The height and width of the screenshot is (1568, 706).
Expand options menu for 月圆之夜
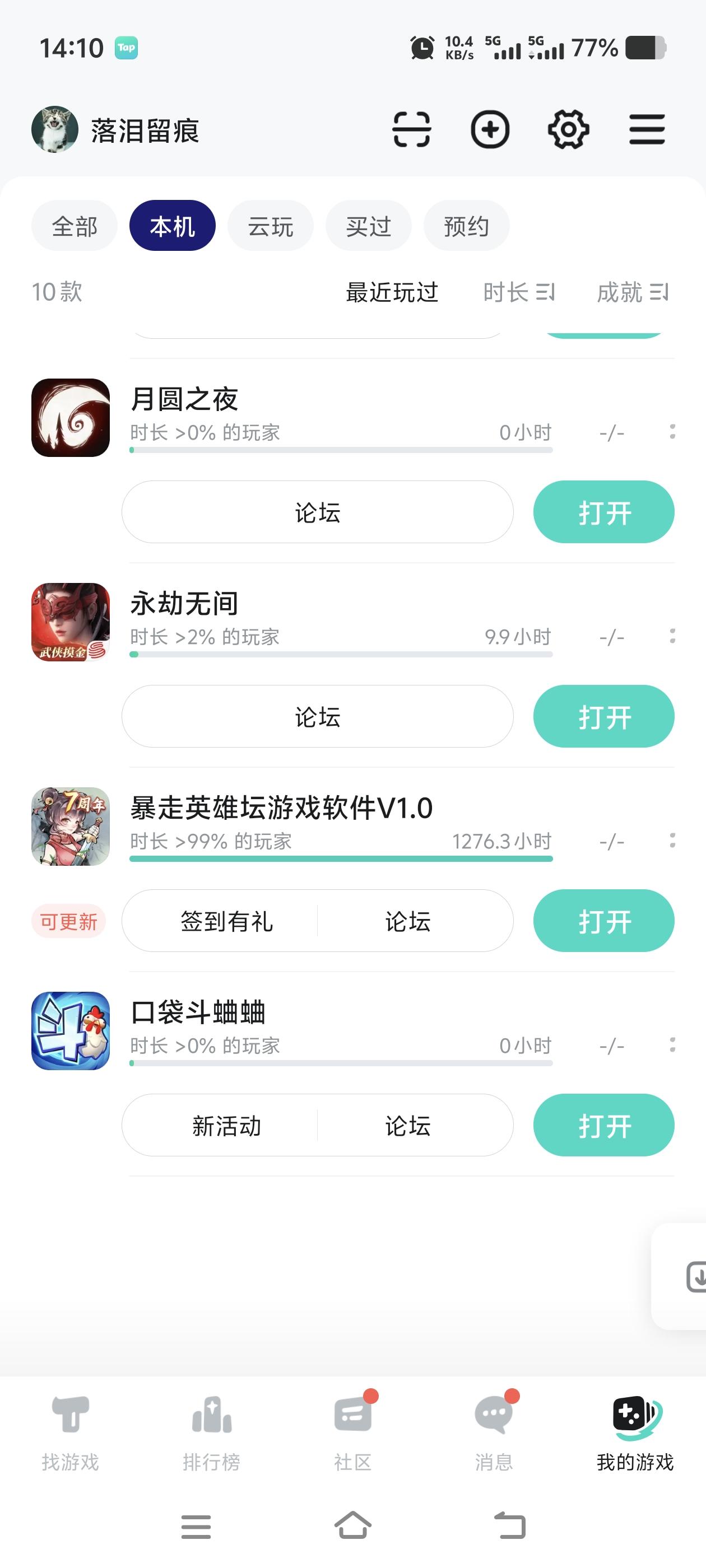[x=672, y=432]
